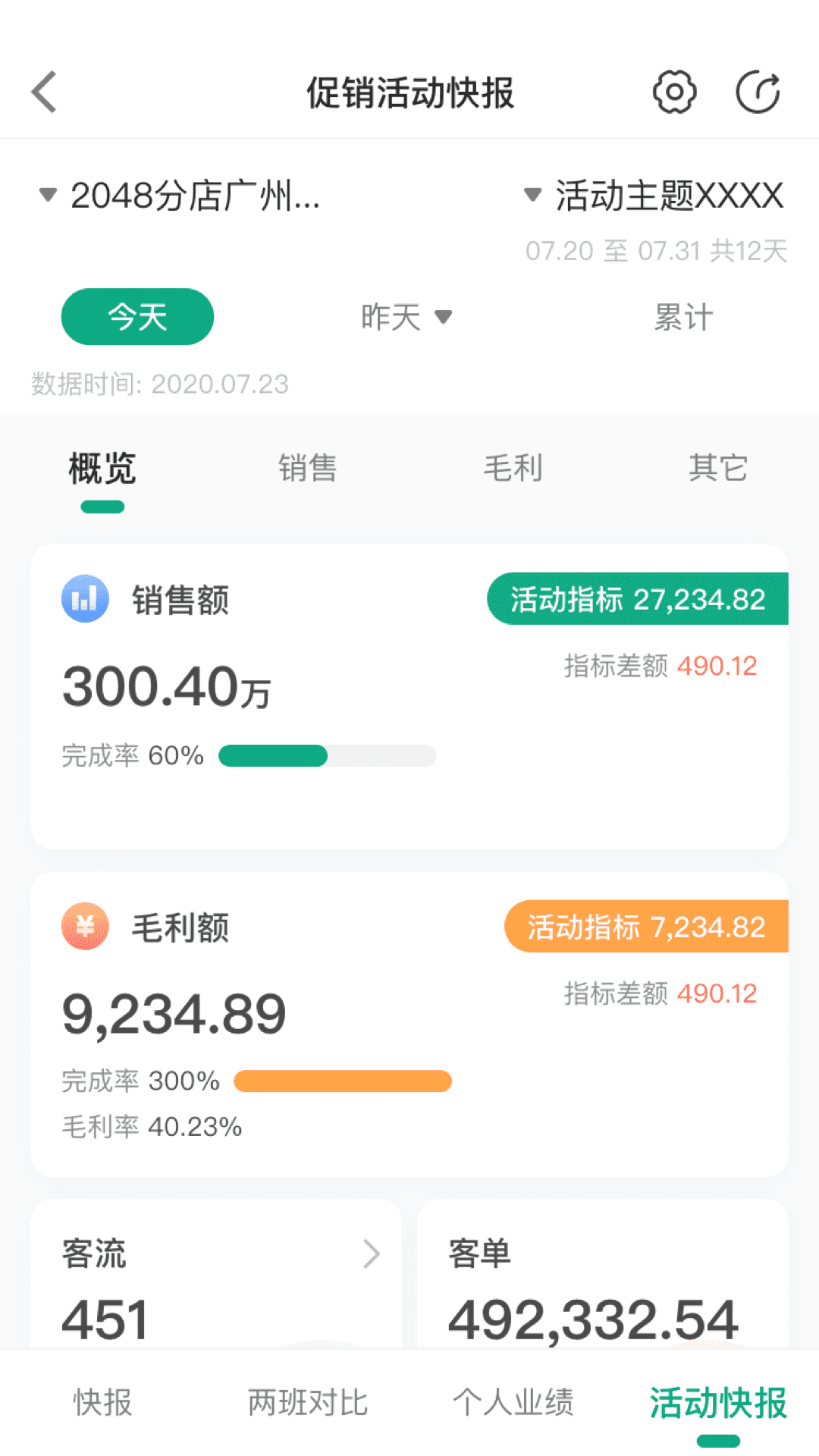Open the 昨天 date dropdown arrow
Viewport: 819px width, 1456px height.
pyautogui.click(x=444, y=318)
